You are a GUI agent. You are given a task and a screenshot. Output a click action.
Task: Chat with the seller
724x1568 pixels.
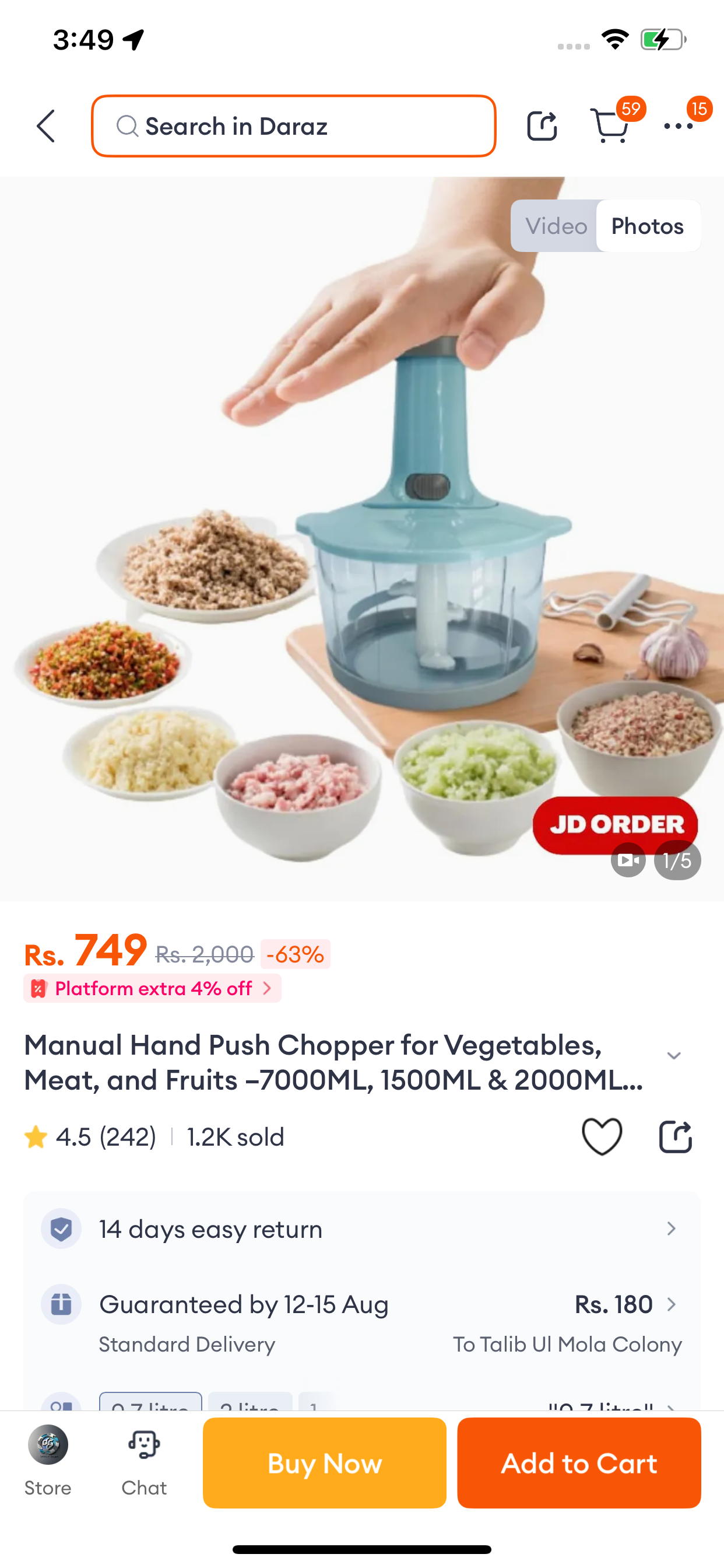(144, 1460)
